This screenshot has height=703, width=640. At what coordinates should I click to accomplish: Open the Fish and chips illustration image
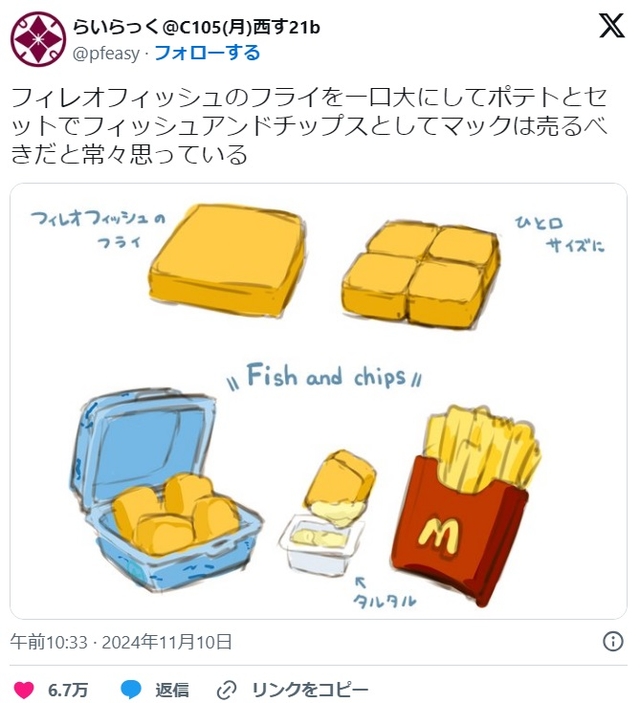pos(319,402)
